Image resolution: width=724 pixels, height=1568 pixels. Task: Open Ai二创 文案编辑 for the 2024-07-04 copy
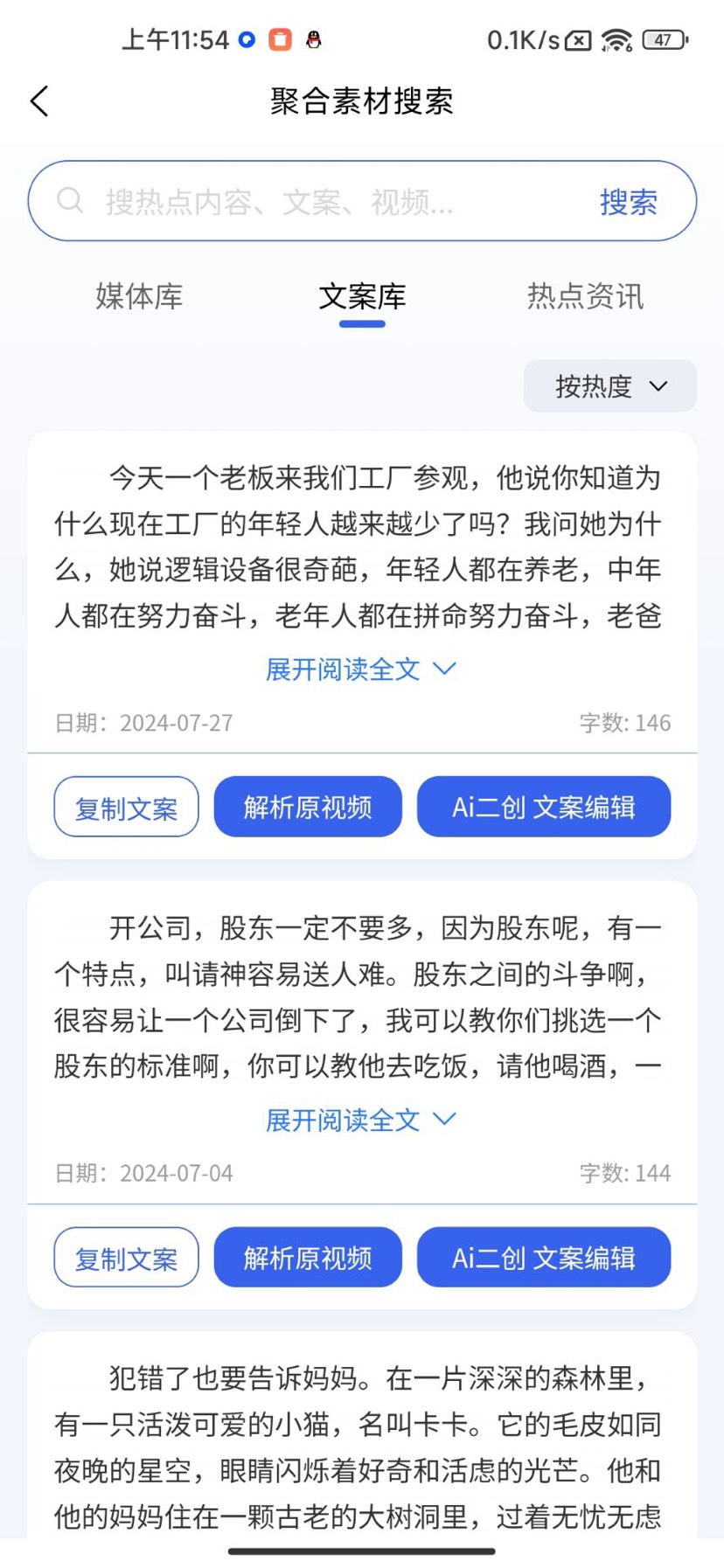[543, 1258]
